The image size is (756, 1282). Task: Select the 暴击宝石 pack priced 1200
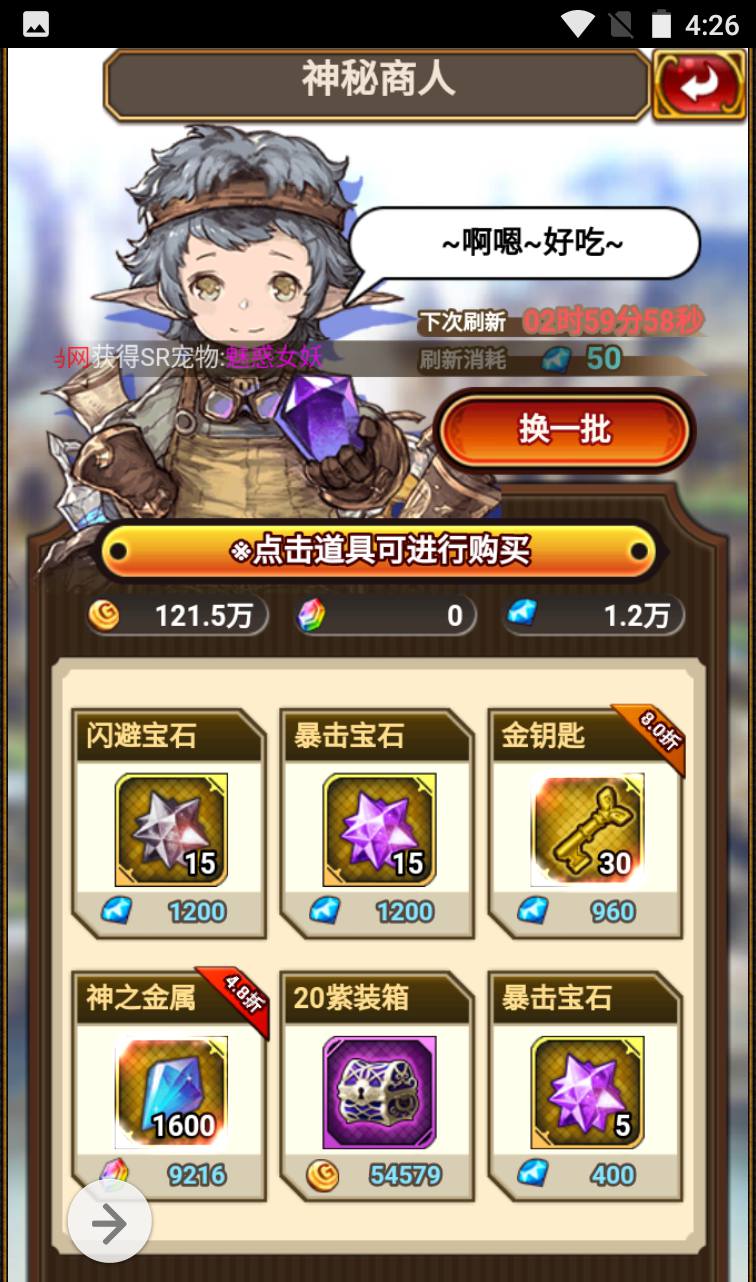(378, 824)
